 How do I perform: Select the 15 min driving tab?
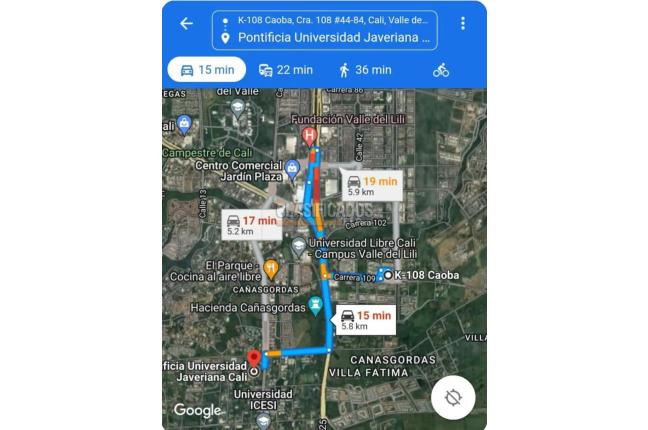(x=206, y=70)
